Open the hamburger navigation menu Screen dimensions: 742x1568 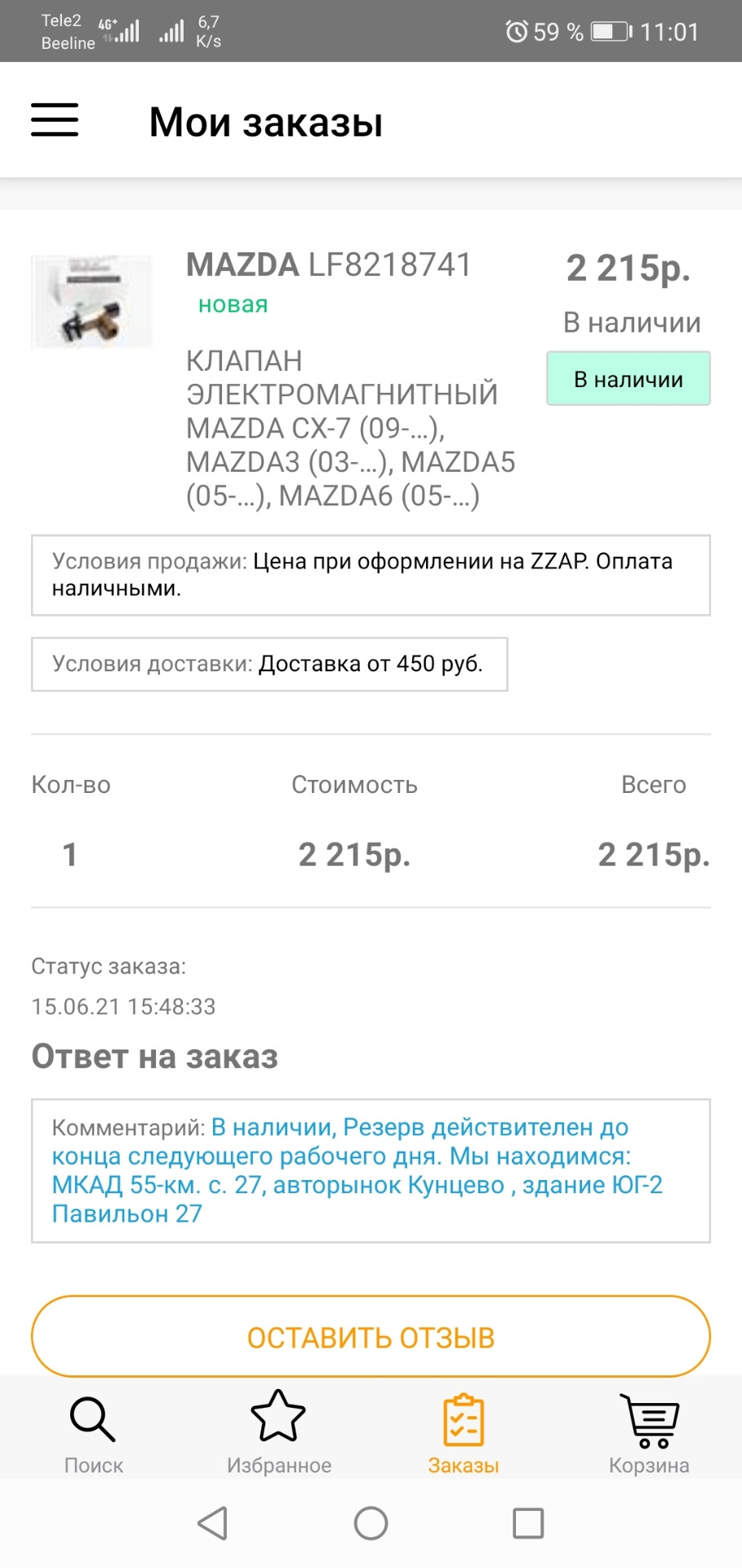tap(55, 120)
